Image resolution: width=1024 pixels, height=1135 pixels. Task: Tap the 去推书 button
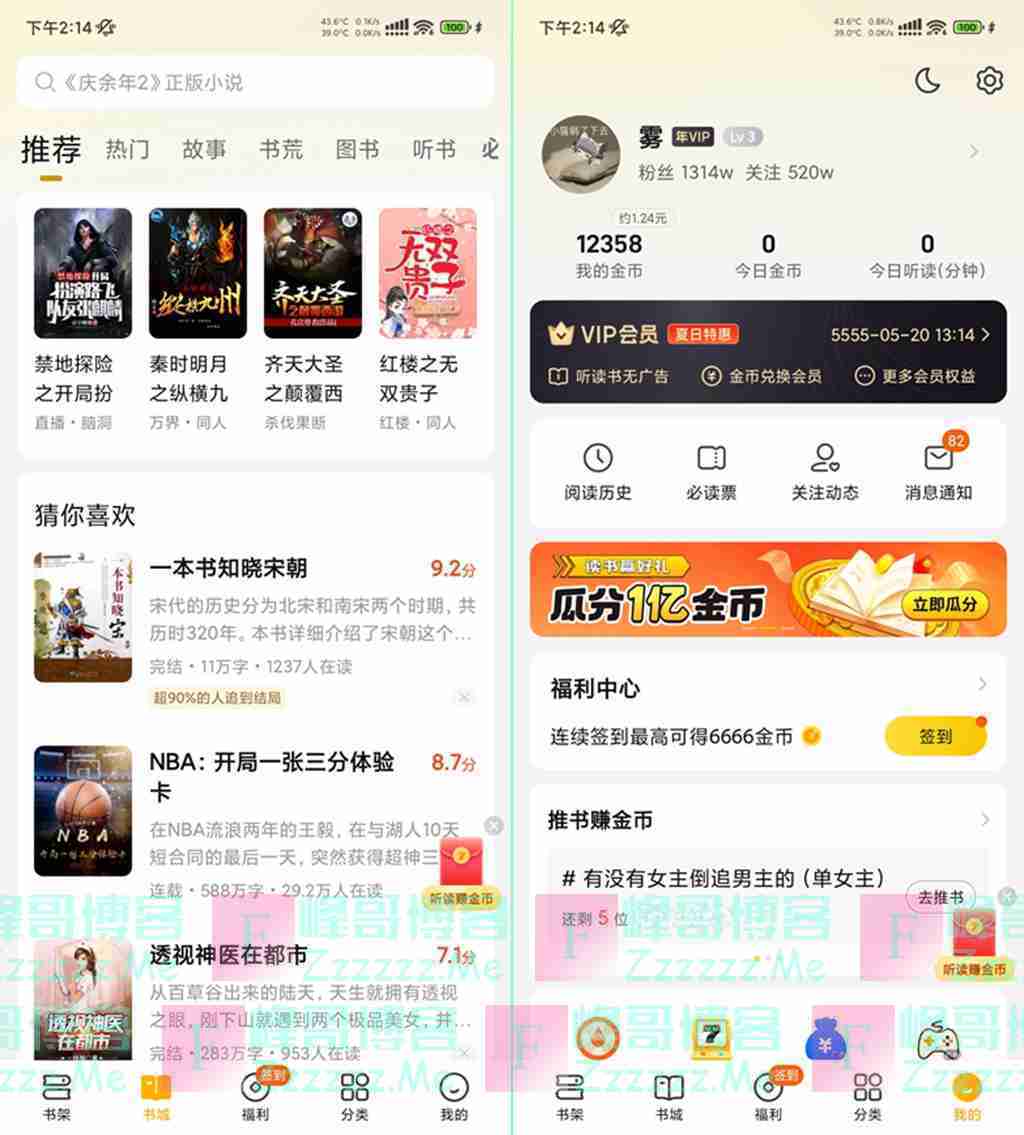click(x=940, y=897)
